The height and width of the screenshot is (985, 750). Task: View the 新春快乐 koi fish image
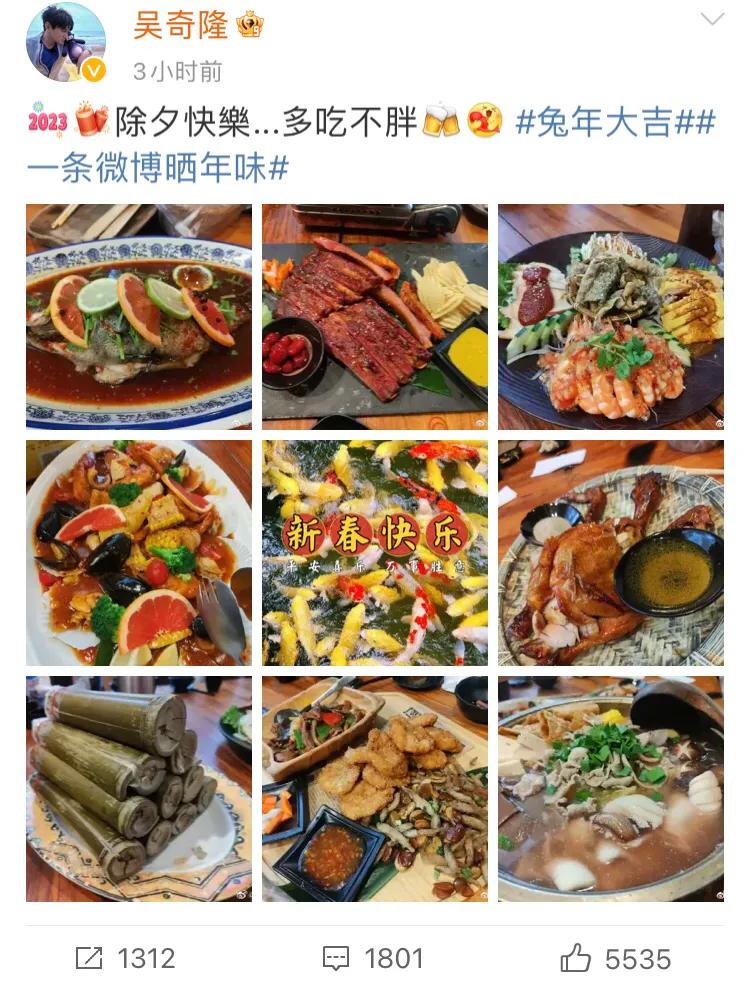click(374, 553)
